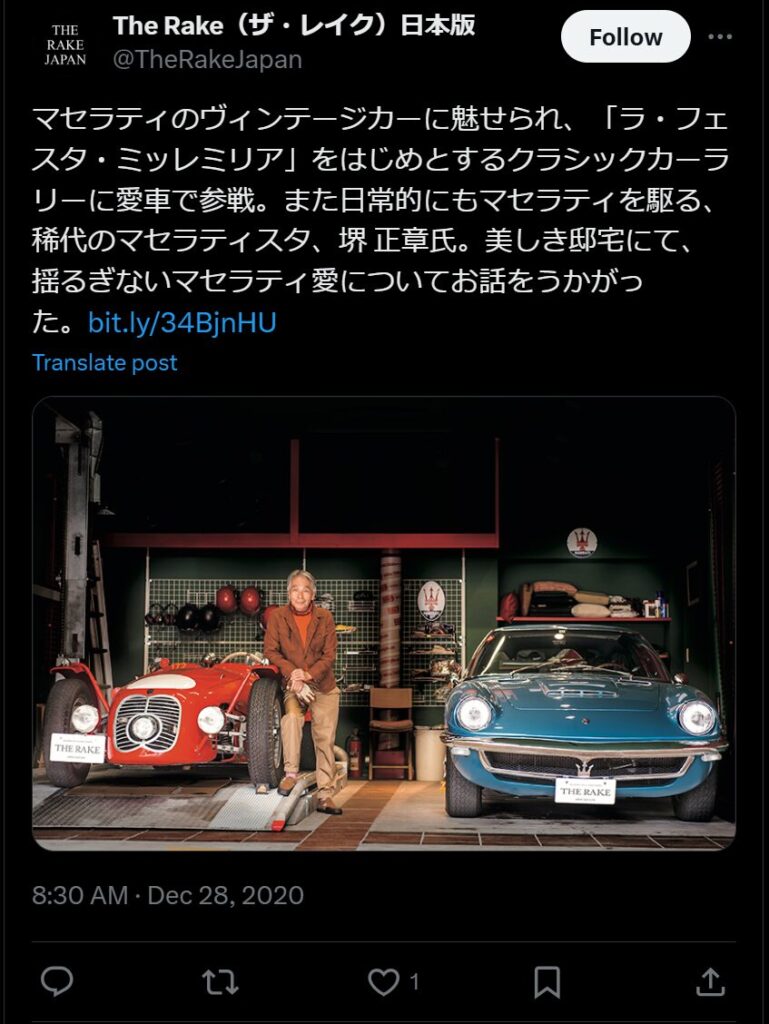Open the garage photo with two Maseratis

tap(384, 623)
